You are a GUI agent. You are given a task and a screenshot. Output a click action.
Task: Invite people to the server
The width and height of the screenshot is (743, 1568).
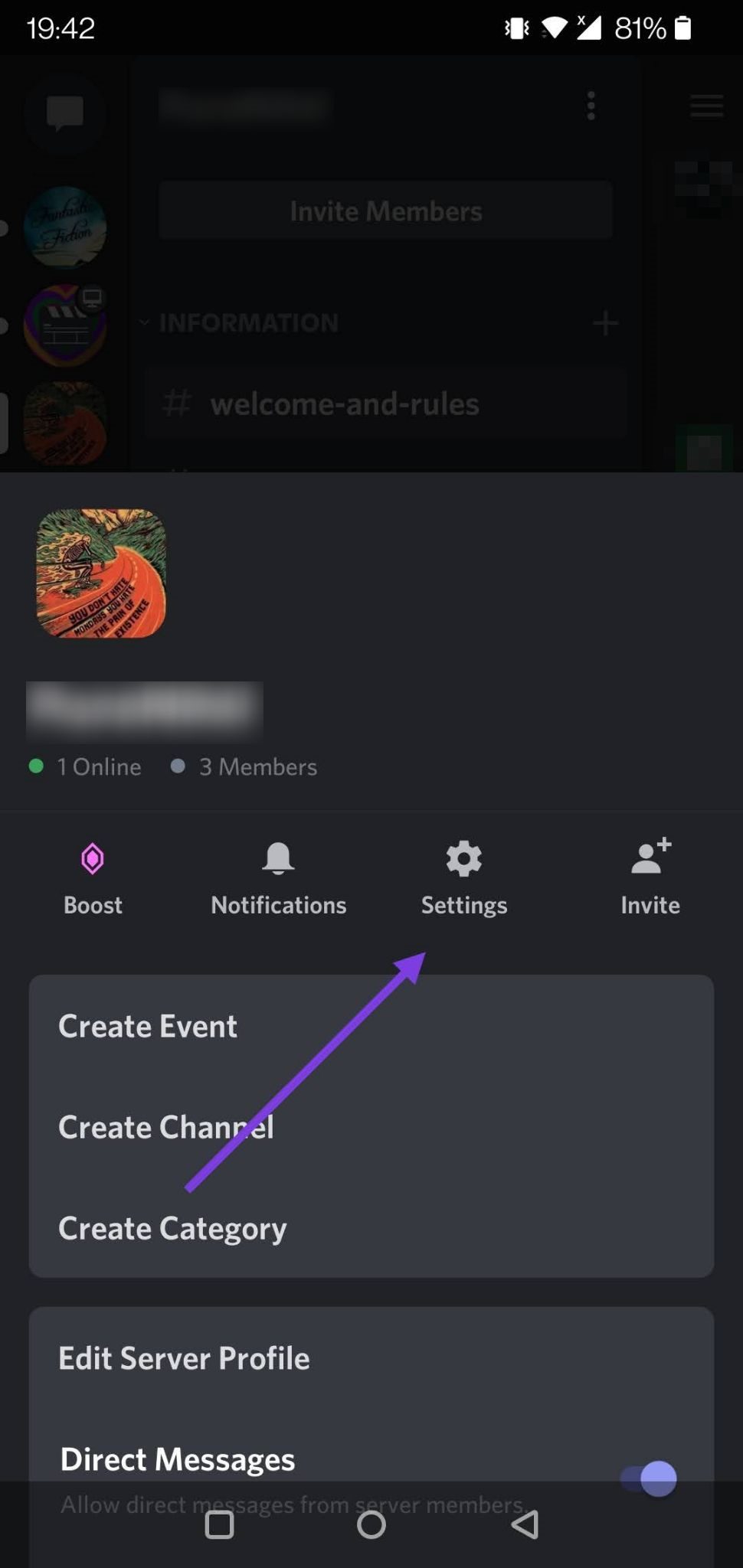[x=650, y=877]
